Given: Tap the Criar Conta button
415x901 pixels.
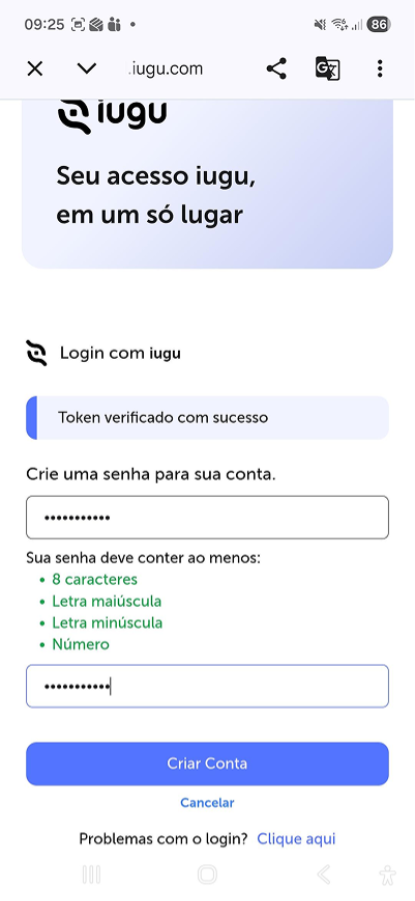Looking at the screenshot, I should [x=208, y=764].
